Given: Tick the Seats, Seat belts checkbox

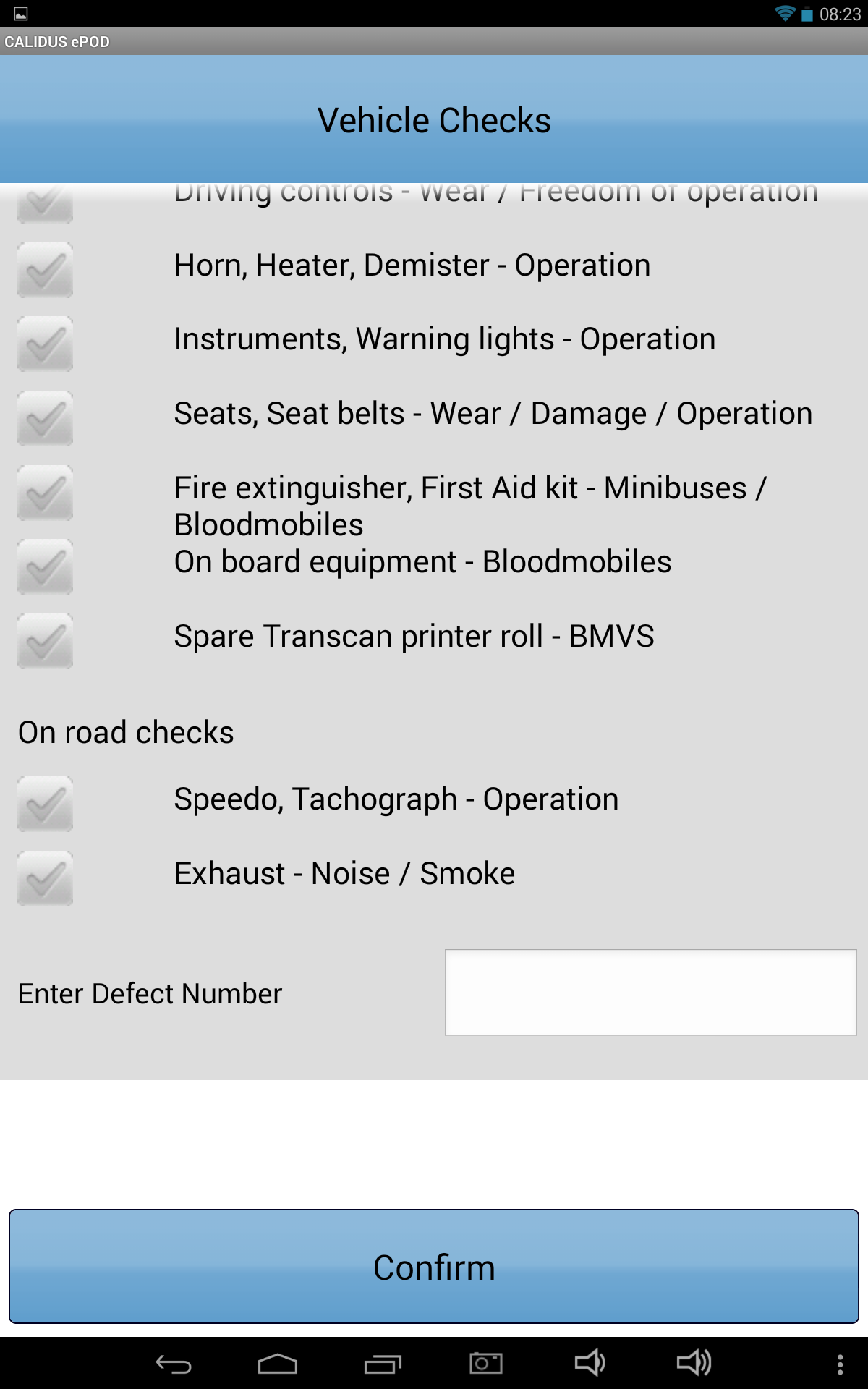Looking at the screenshot, I should 45,418.
